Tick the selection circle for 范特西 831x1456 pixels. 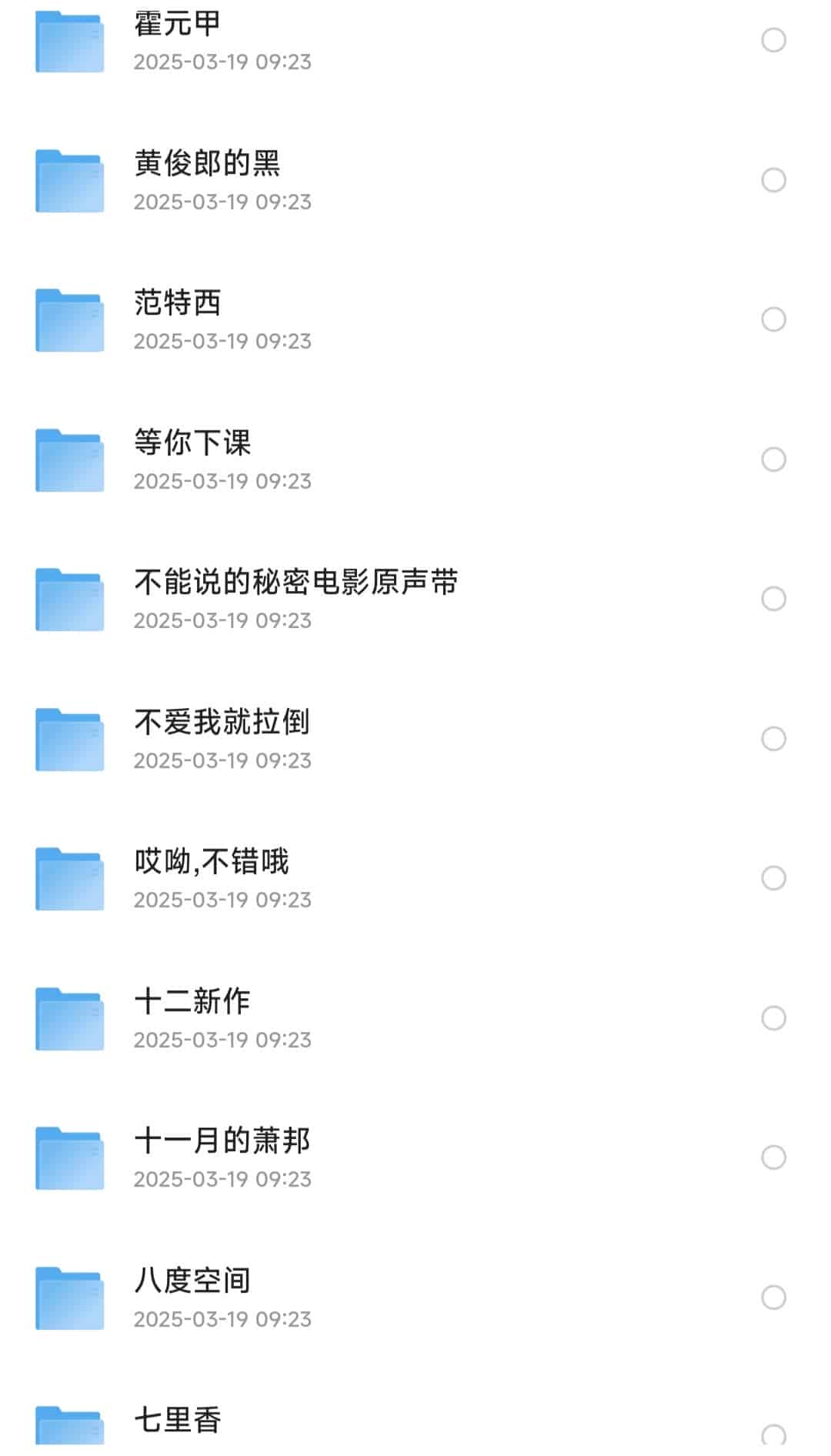[773, 319]
